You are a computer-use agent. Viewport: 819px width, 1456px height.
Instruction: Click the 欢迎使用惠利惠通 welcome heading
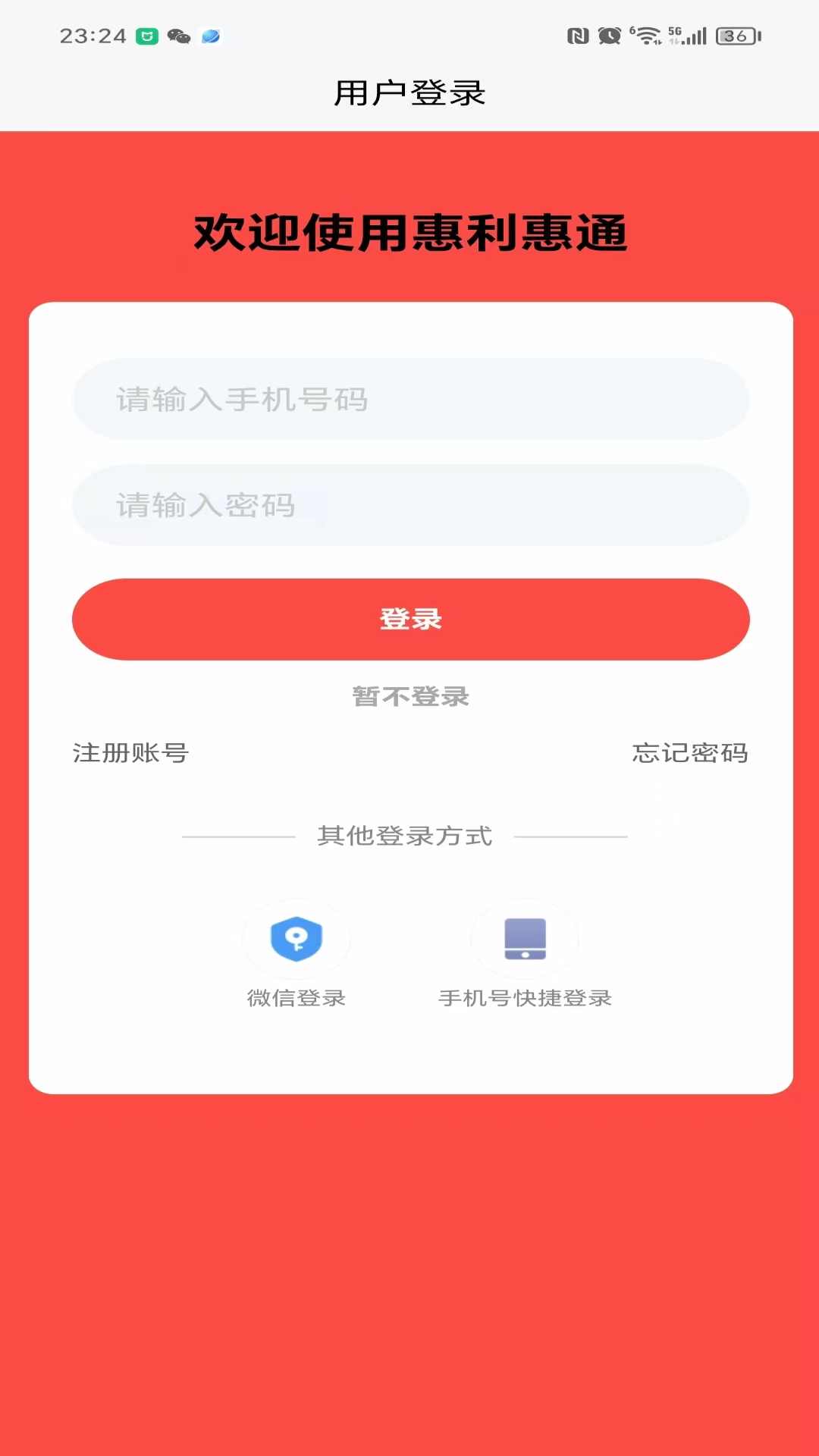(409, 233)
